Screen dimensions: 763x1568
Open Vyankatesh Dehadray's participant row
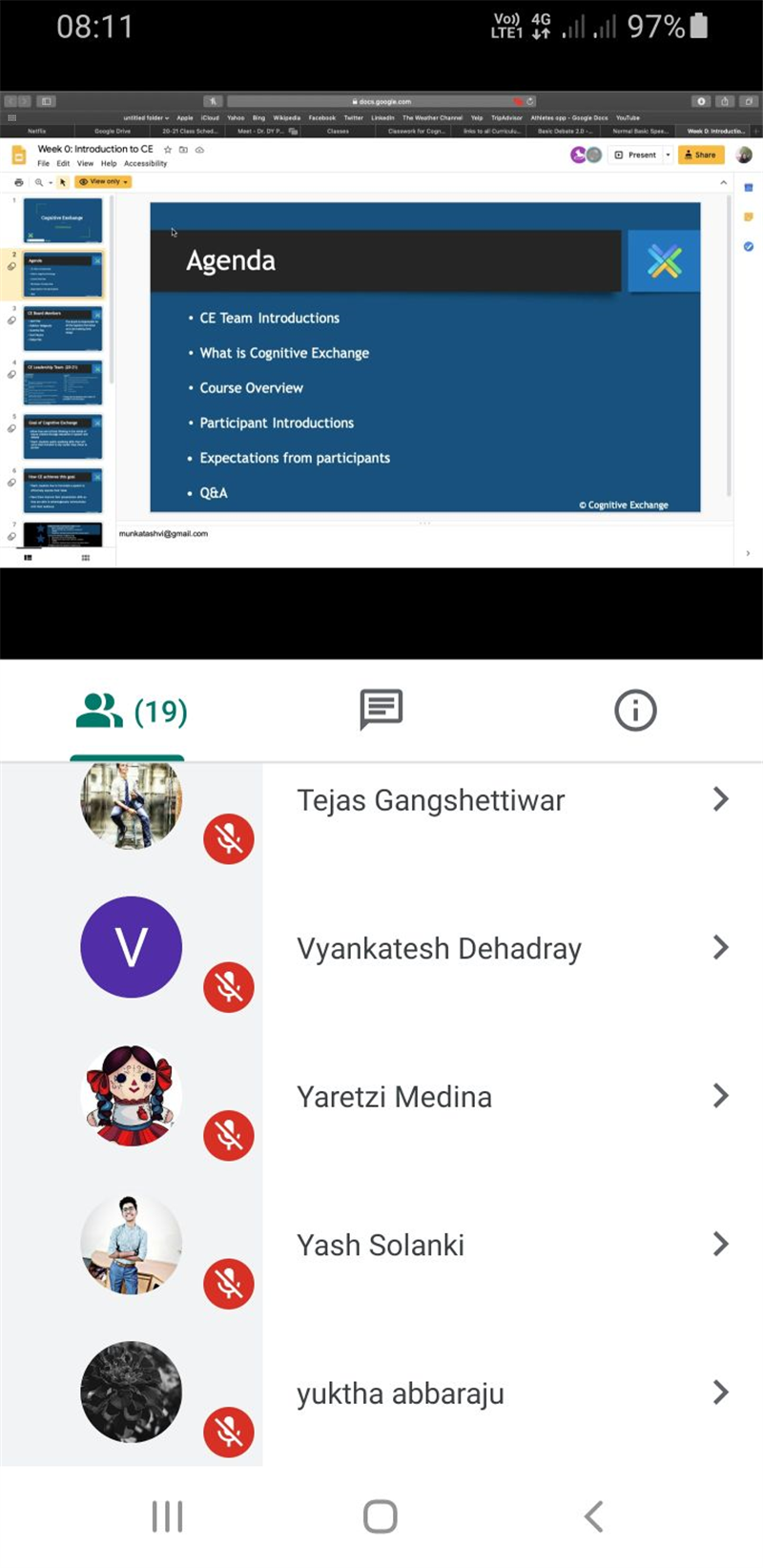point(381,948)
